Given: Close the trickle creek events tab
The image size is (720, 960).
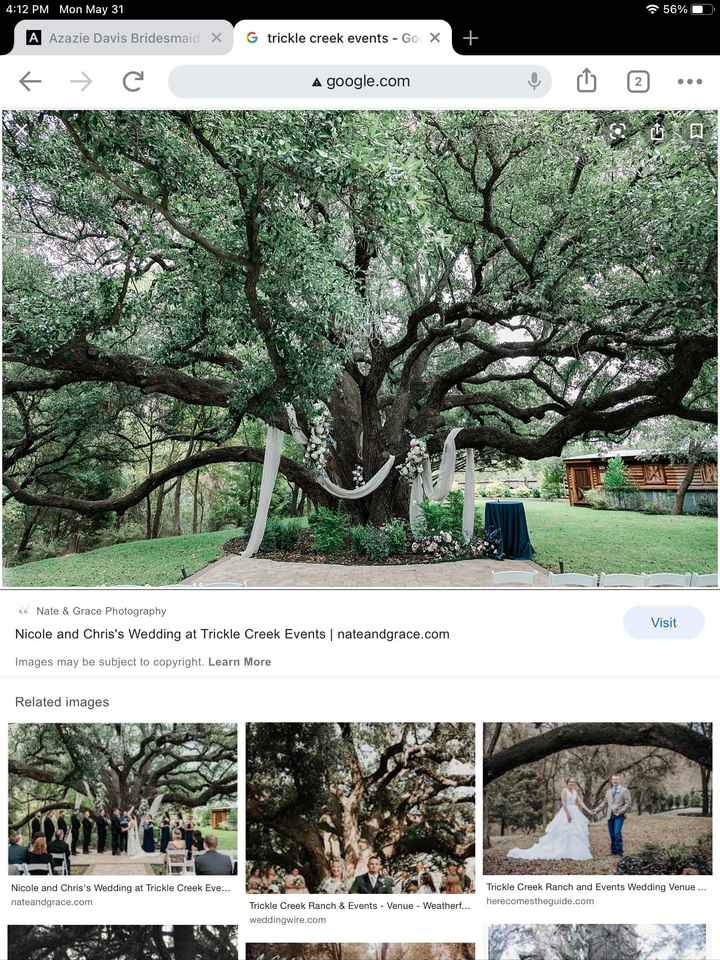Looking at the screenshot, I should (x=434, y=38).
